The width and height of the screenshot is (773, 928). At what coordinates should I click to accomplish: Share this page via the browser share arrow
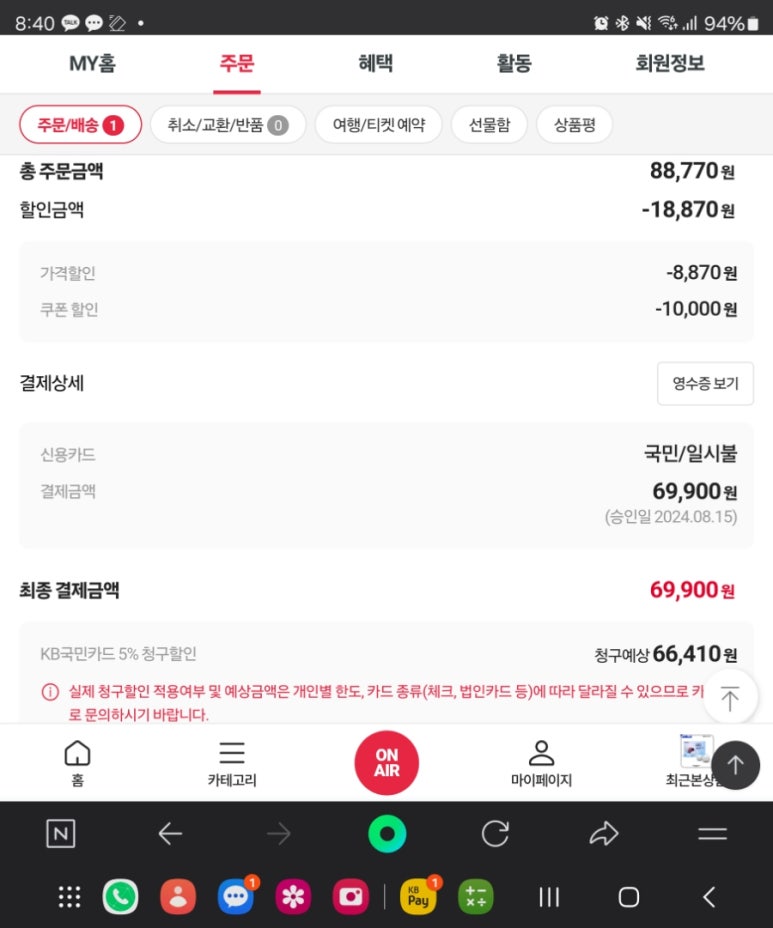[x=604, y=833]
